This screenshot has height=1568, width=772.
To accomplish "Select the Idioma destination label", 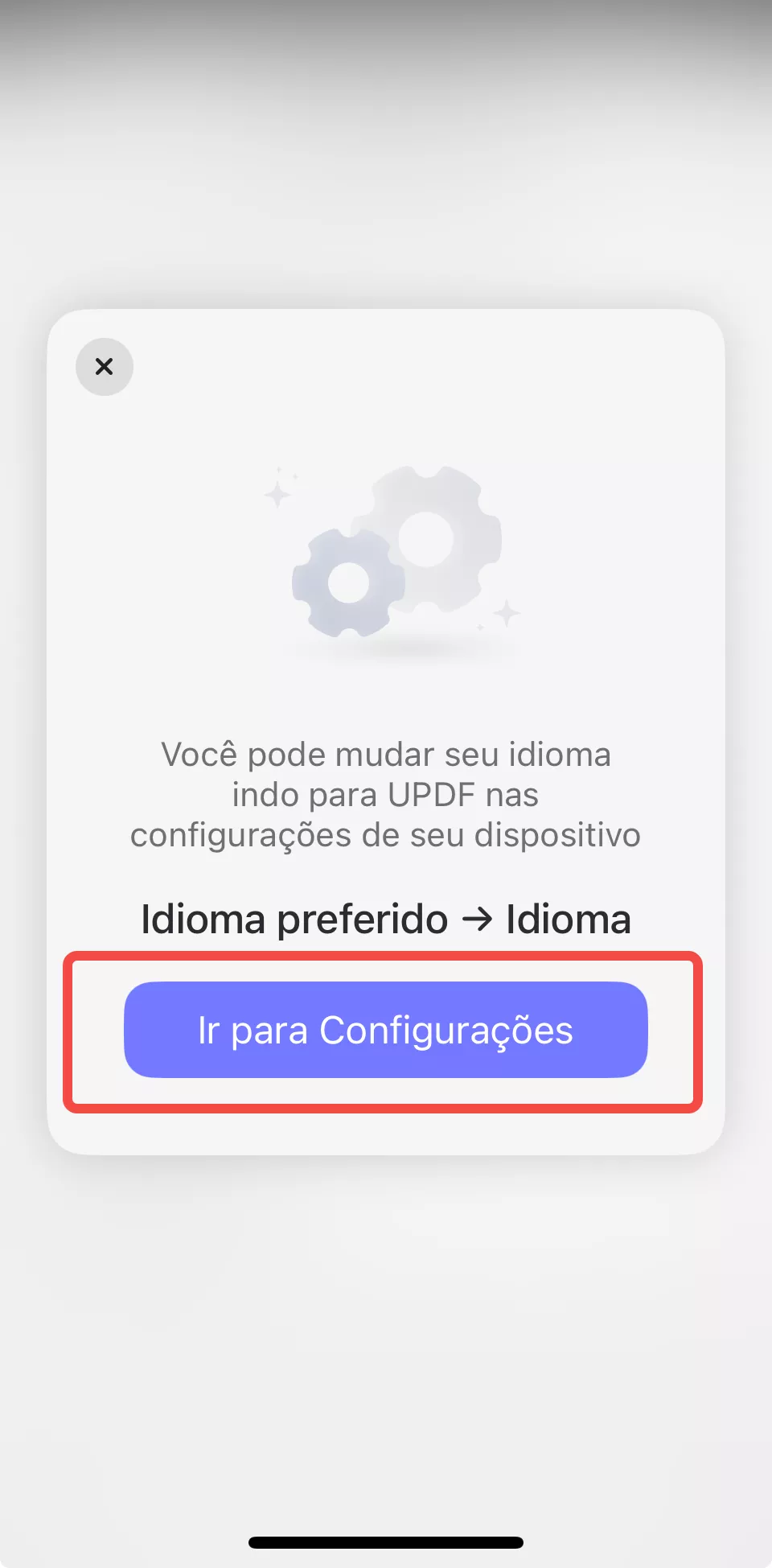I will coord(567,918).
